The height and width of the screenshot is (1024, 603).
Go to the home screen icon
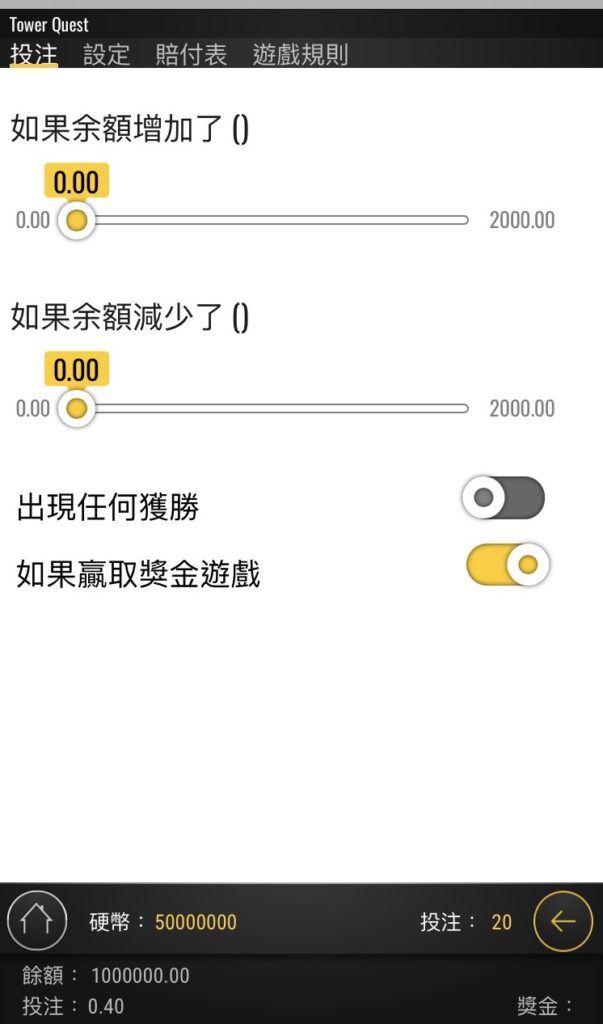[37, 920]
